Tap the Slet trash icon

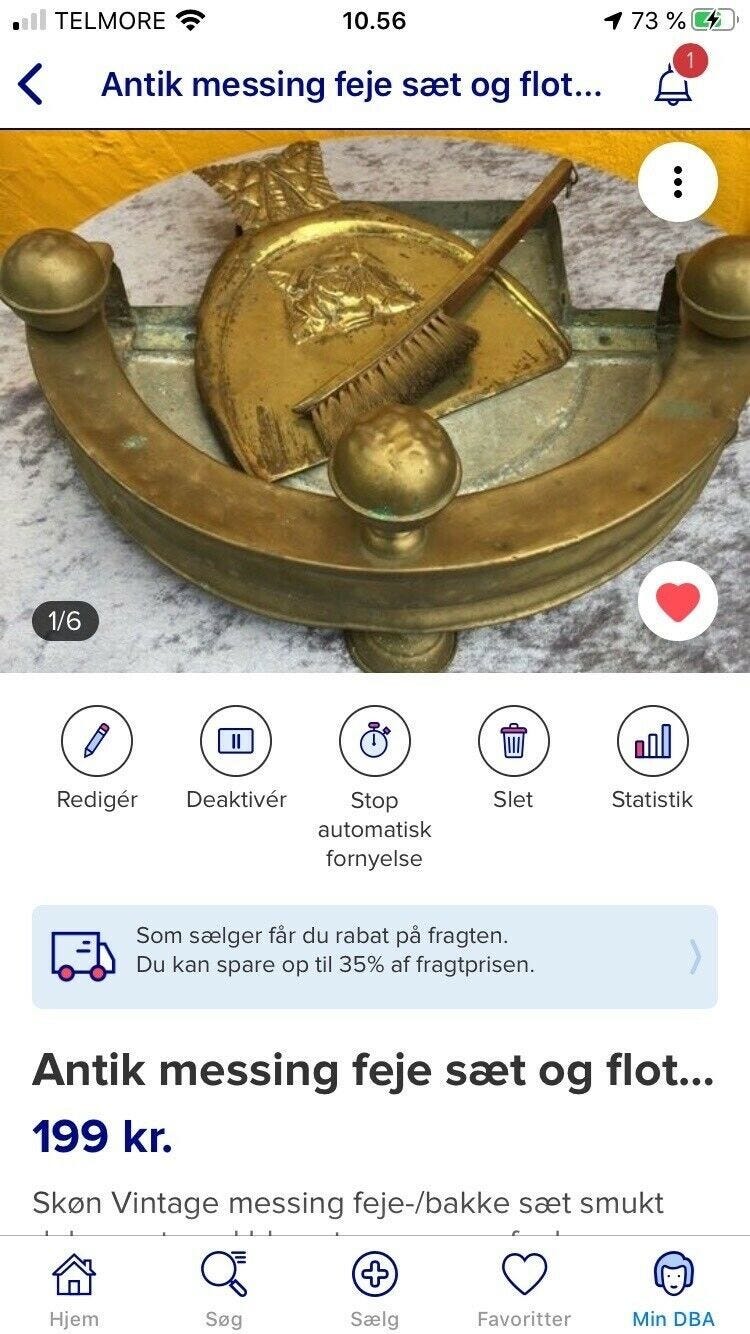(x=514, y=741)
